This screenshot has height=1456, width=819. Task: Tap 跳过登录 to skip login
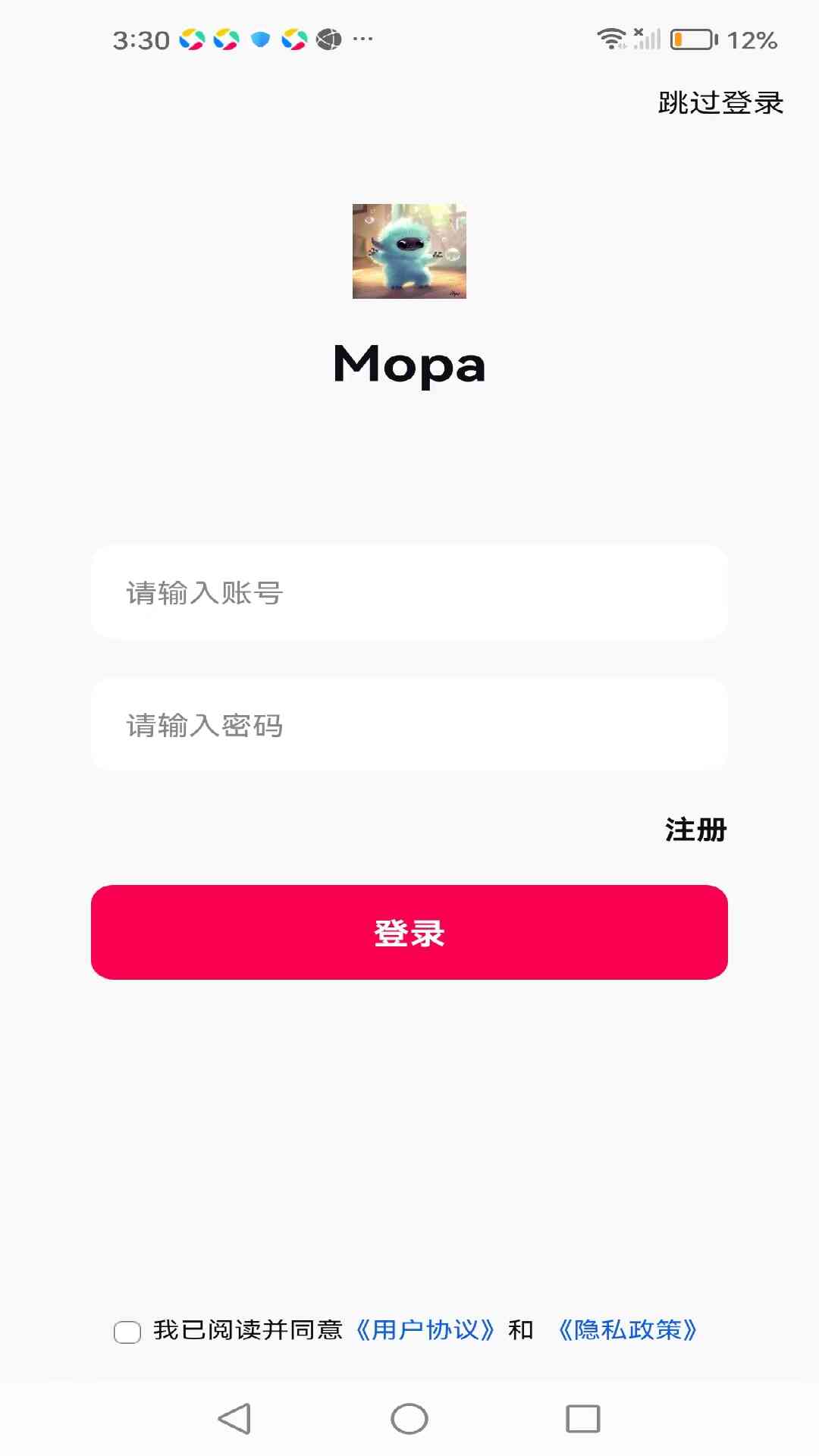point(720,102)
